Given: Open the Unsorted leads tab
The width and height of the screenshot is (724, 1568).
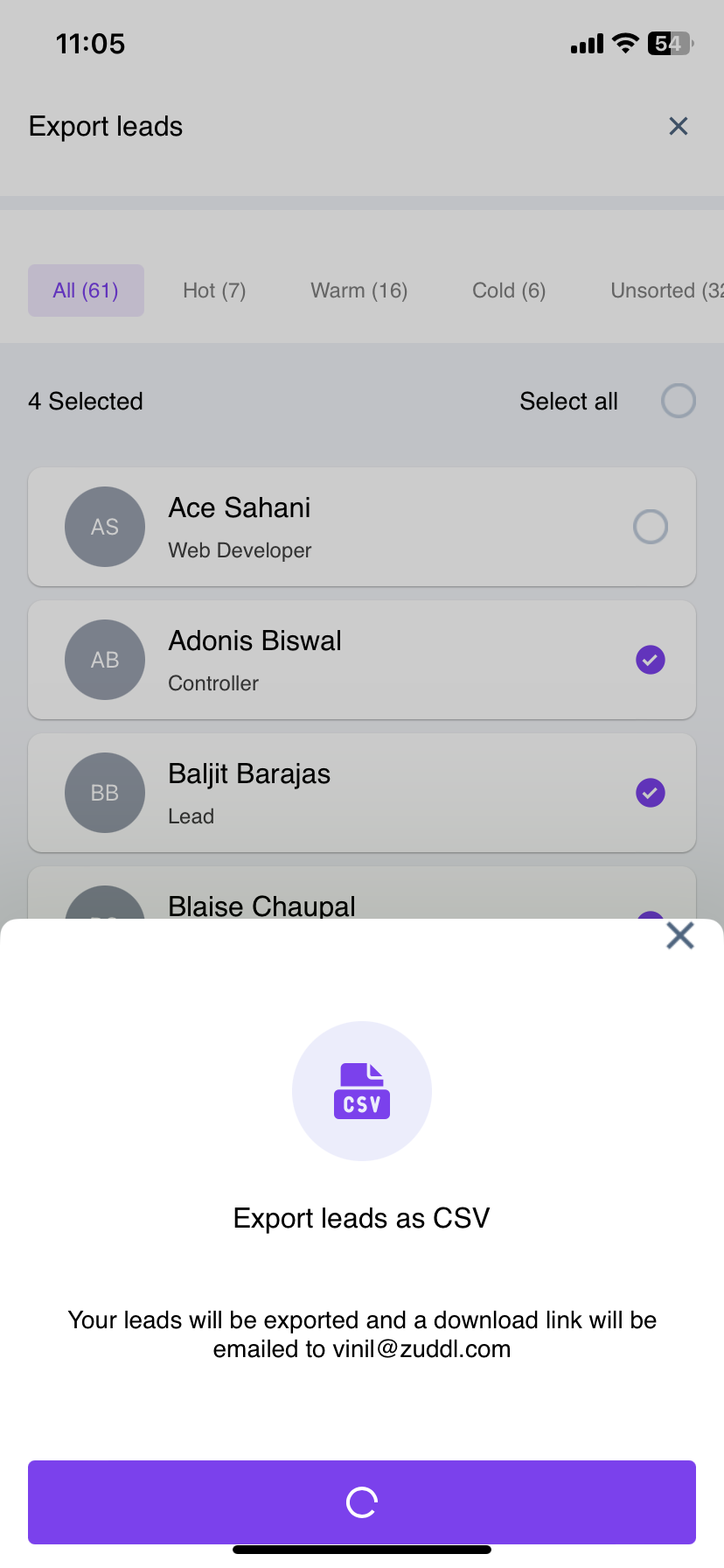Looking at the screenshot, I should click(x=665, y=290).
